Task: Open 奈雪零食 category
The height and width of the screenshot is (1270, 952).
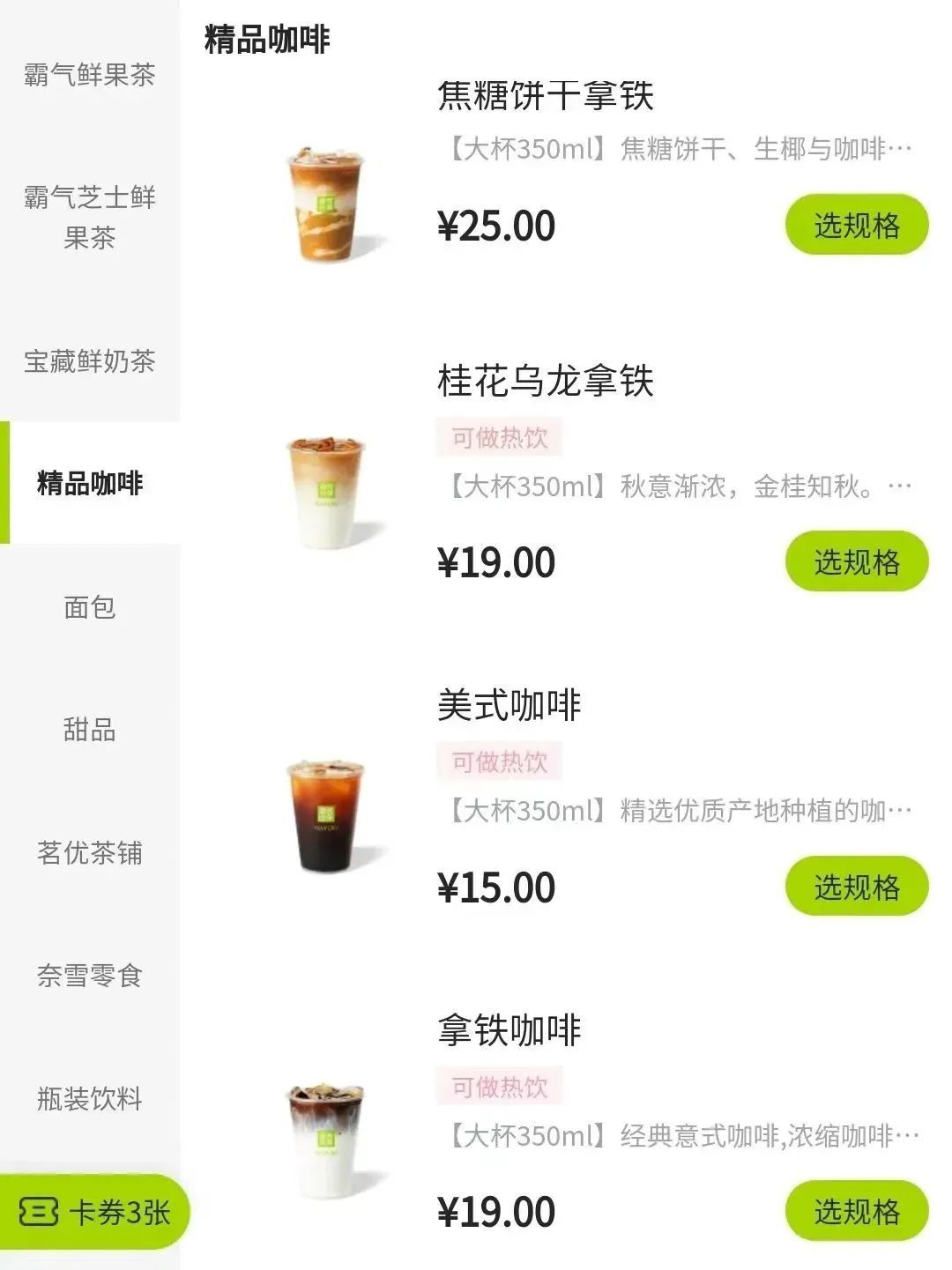Action: (89, 976)
